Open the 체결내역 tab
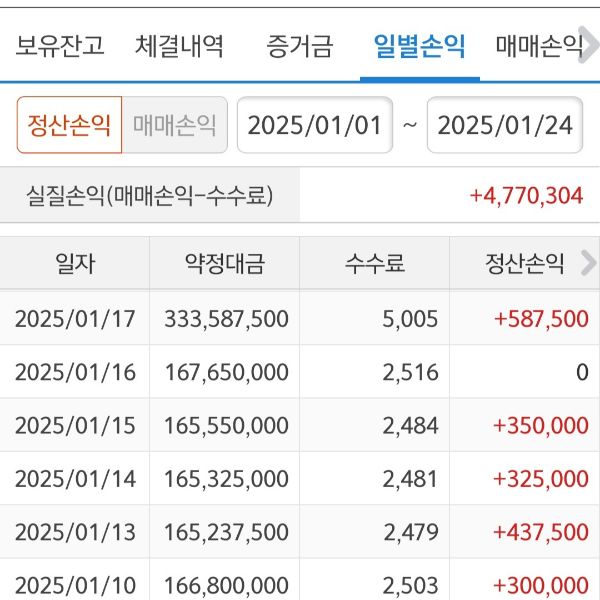Image resolution: width=600 pixels, height=600 pixels. coord(180,46)
